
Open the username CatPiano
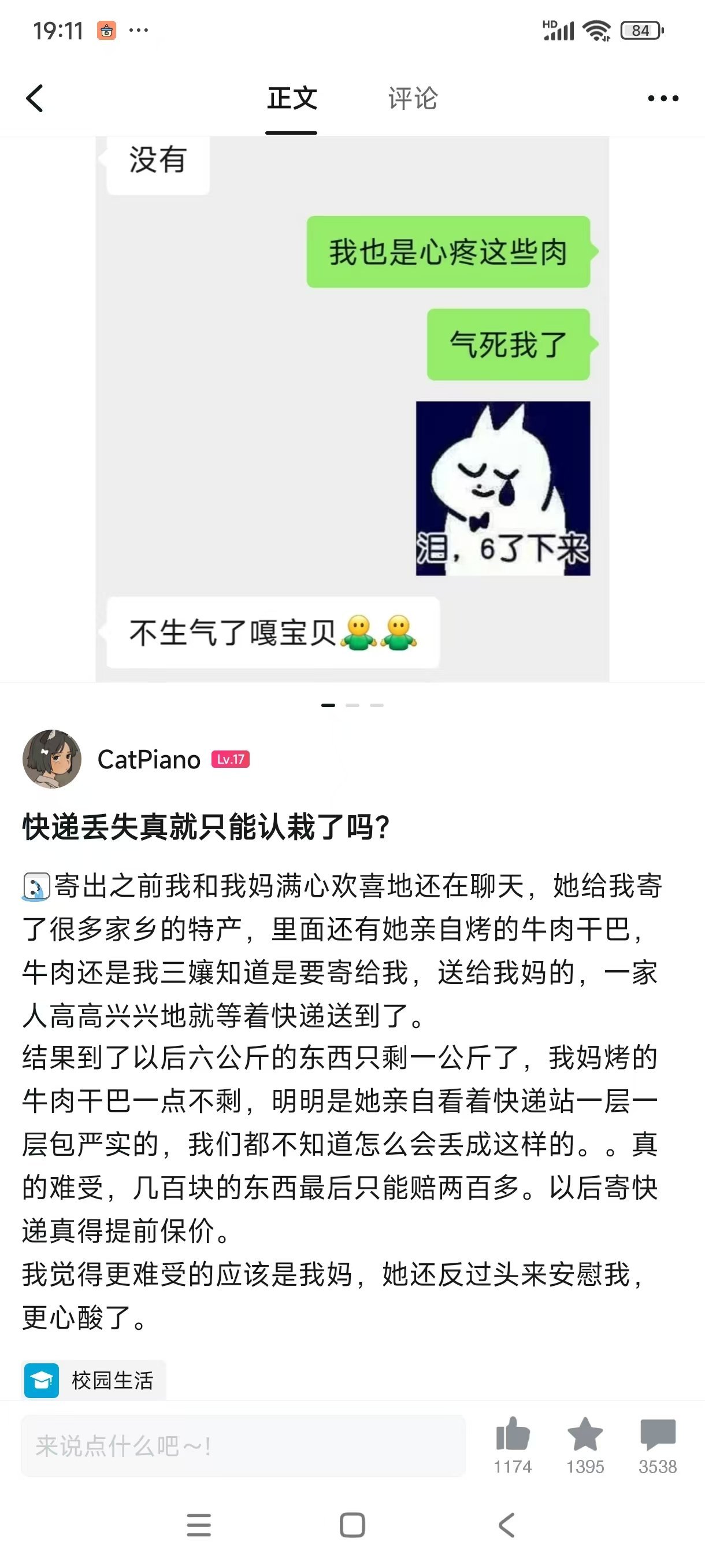(149, 760)
